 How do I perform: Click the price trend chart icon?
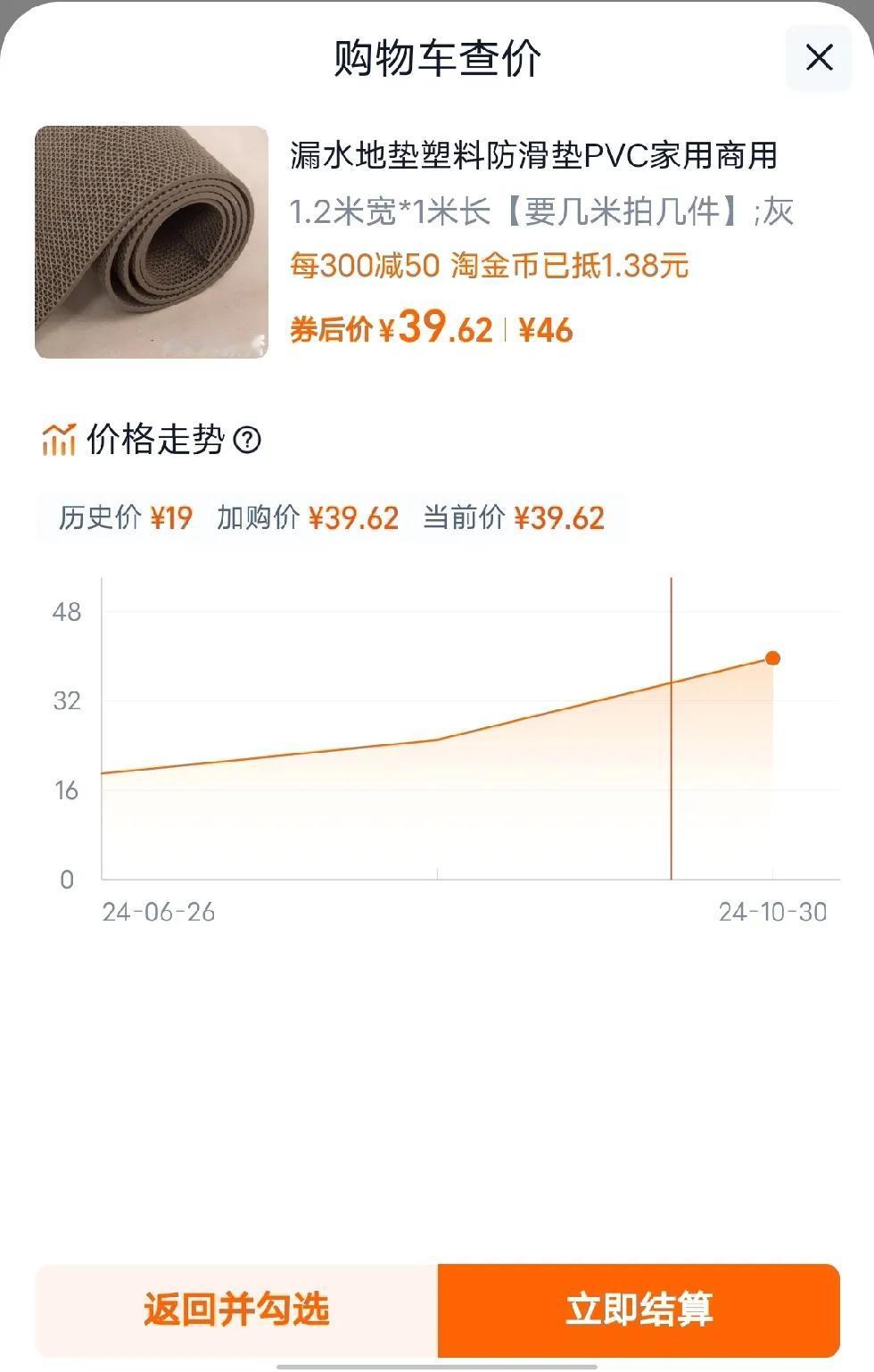(60, 436)
